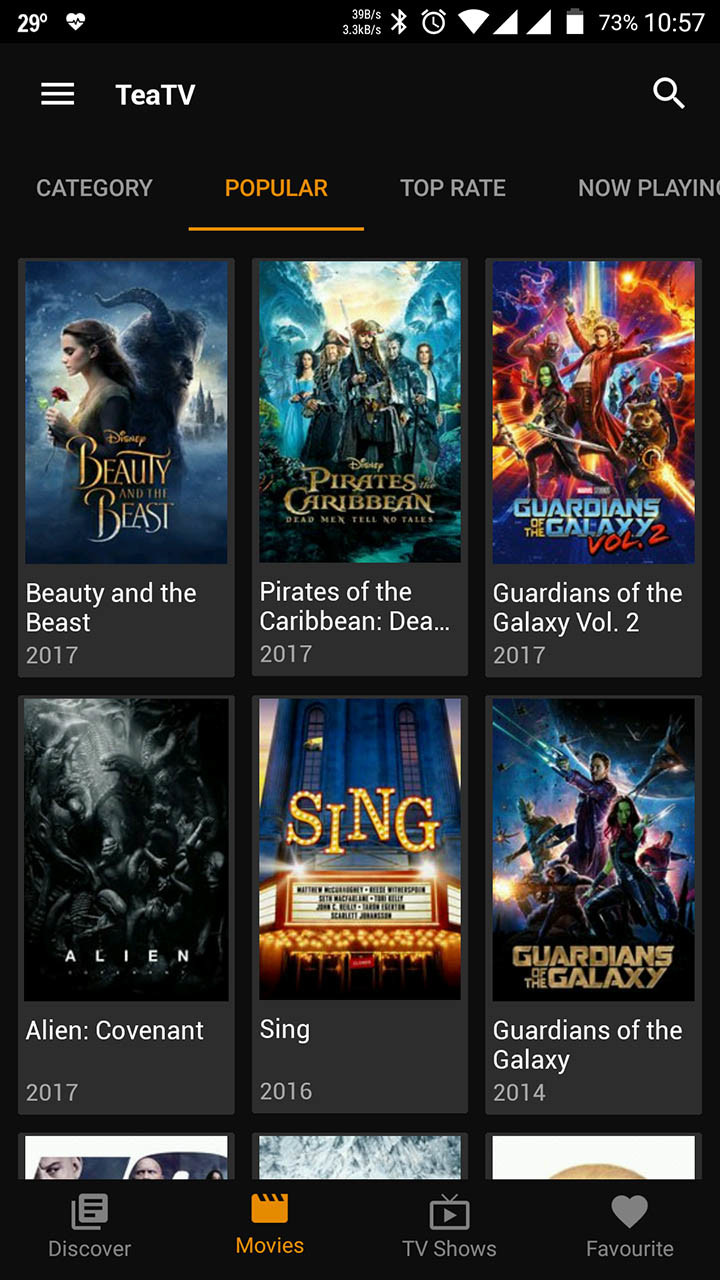Go to the Now Playing tab
This screenshot has width=720, height=1280.
pyautogui.click(x=647, y=188)
